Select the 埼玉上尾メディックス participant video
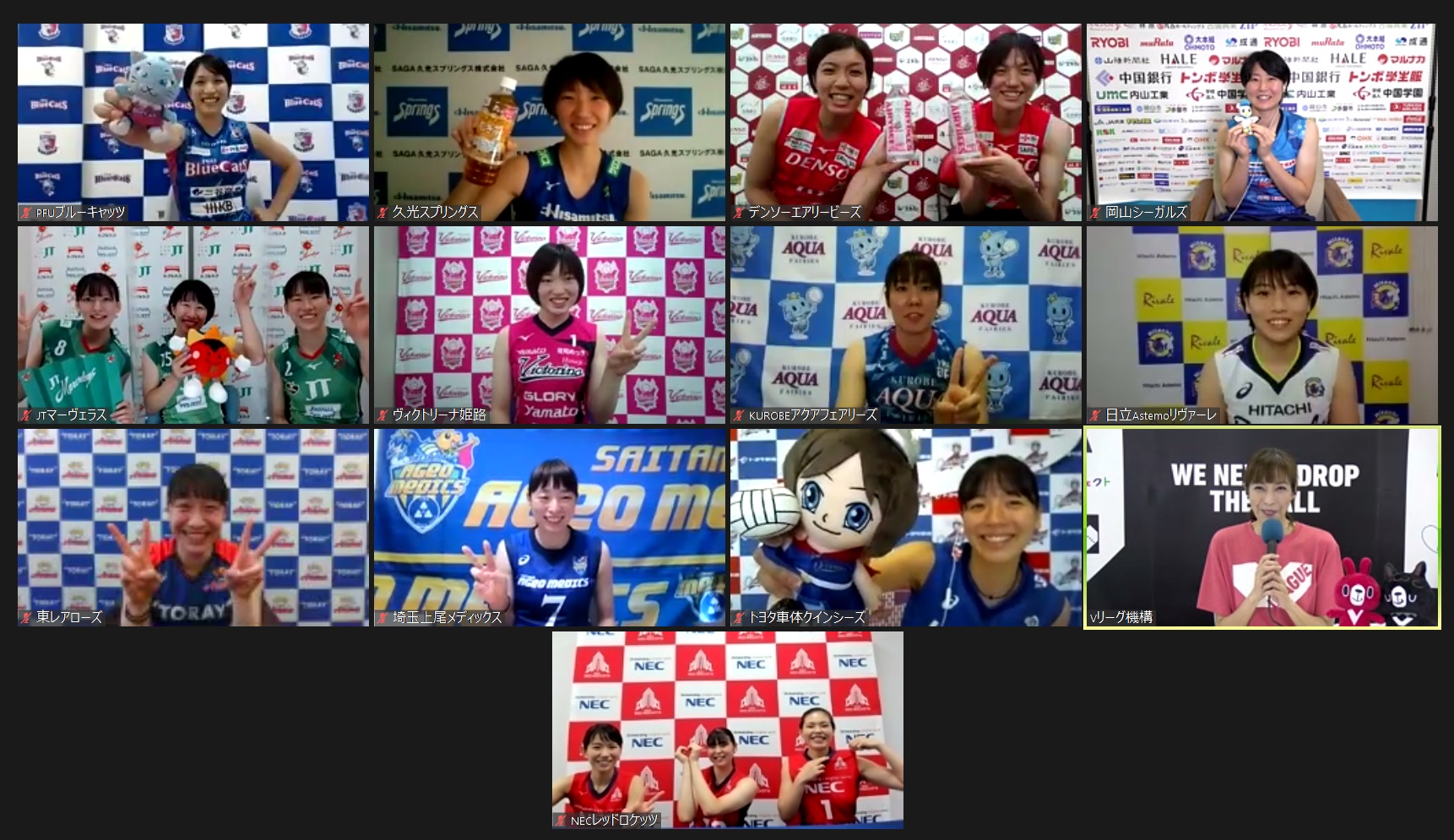This screenshot has width=1454, height=840. 550,528
